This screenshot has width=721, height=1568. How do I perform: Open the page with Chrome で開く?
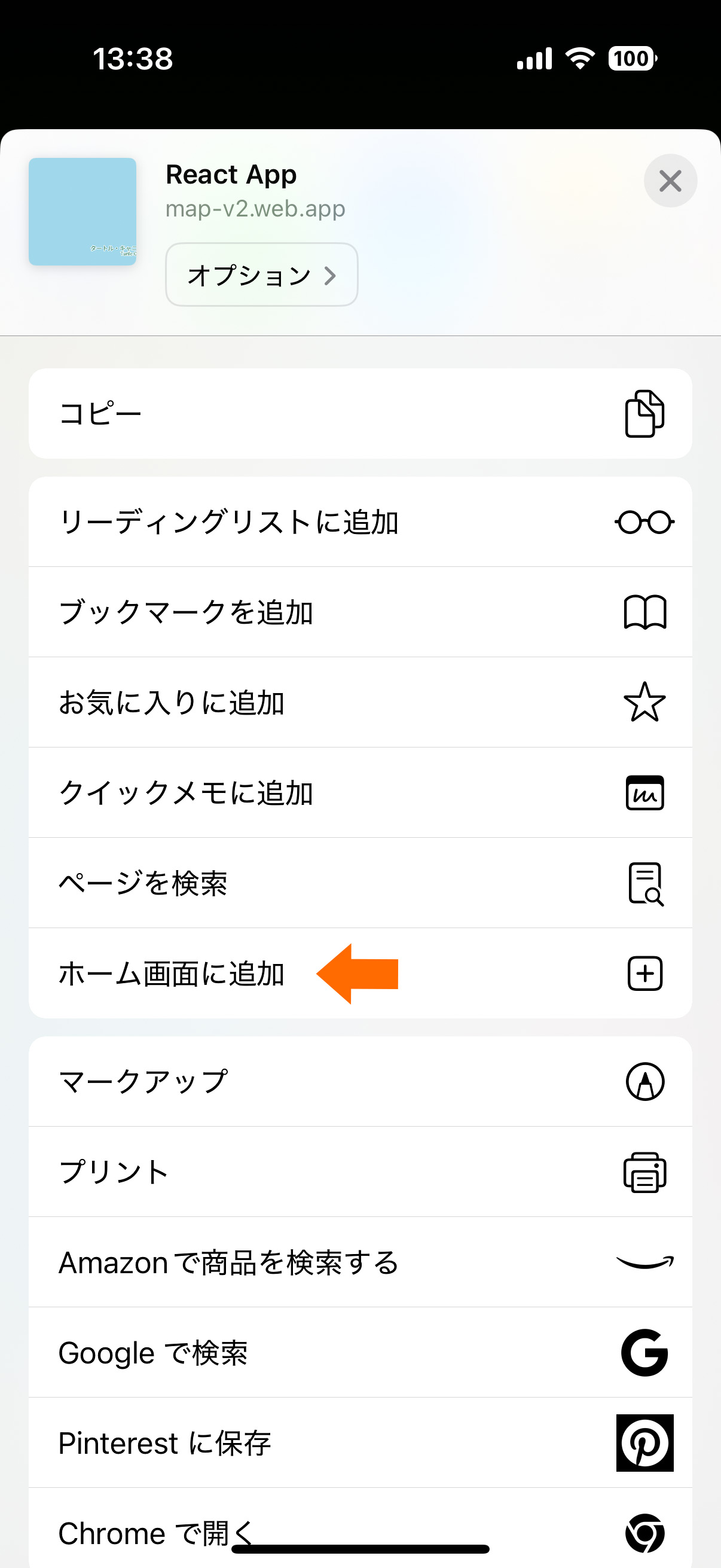pyautogui.click(x=360, y=1528)
